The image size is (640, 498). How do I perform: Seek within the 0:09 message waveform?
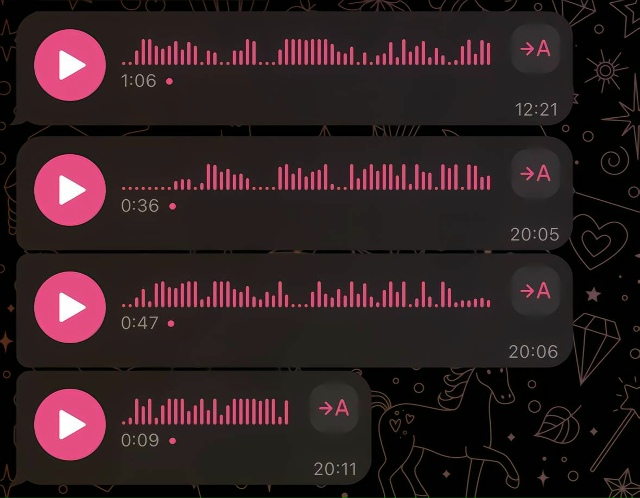pyautogui.click(x=206, y=411)
